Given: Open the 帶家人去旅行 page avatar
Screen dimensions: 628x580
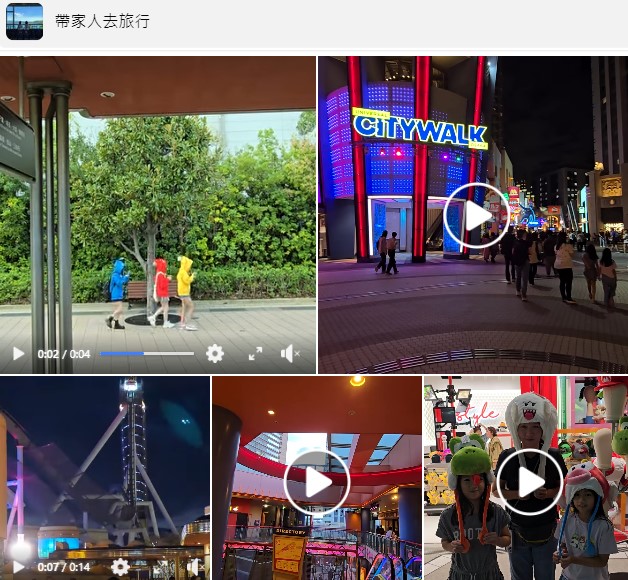Looking at the screenshot, I should click(x=24, y=21).
